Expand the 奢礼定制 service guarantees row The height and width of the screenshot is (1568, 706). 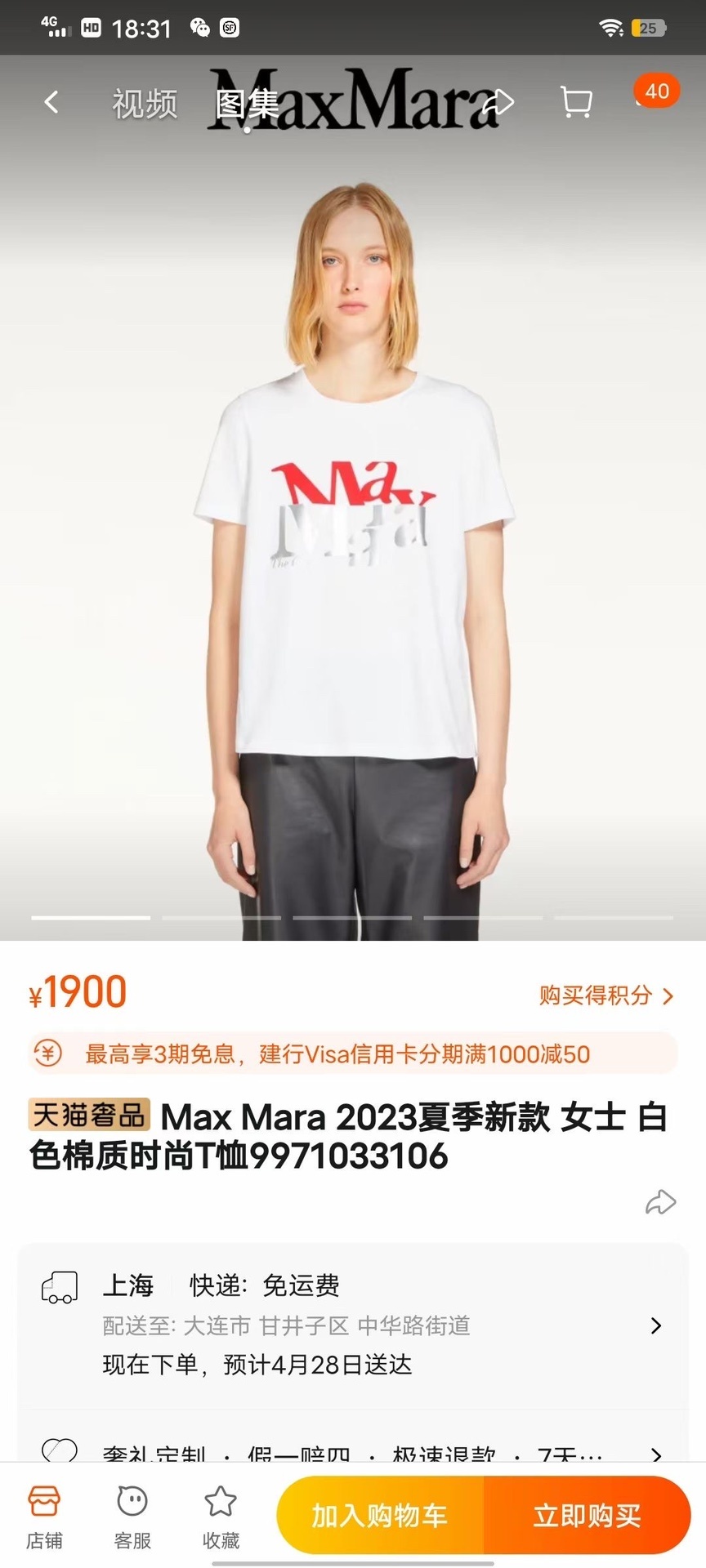353,1454
